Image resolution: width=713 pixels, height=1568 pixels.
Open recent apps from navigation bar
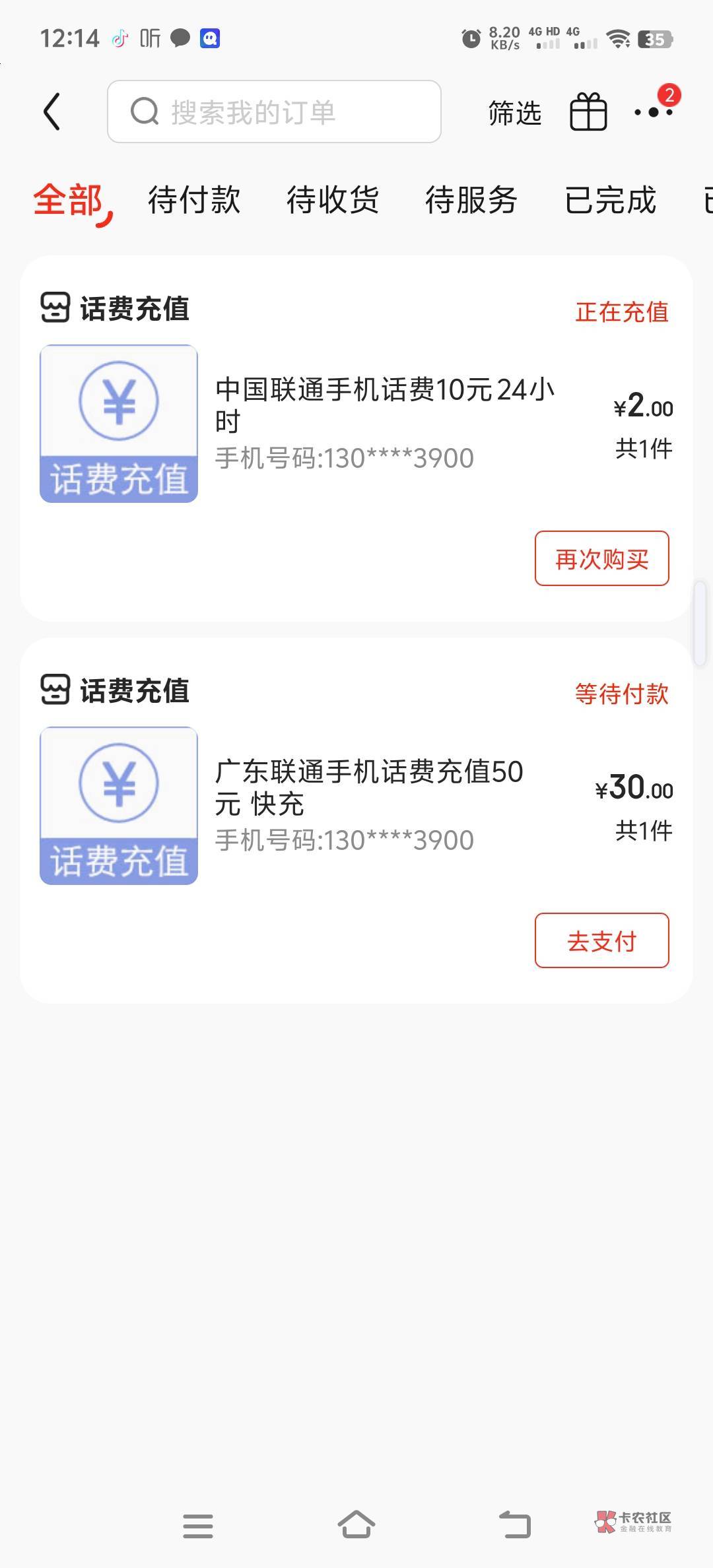click(198, 1526)
